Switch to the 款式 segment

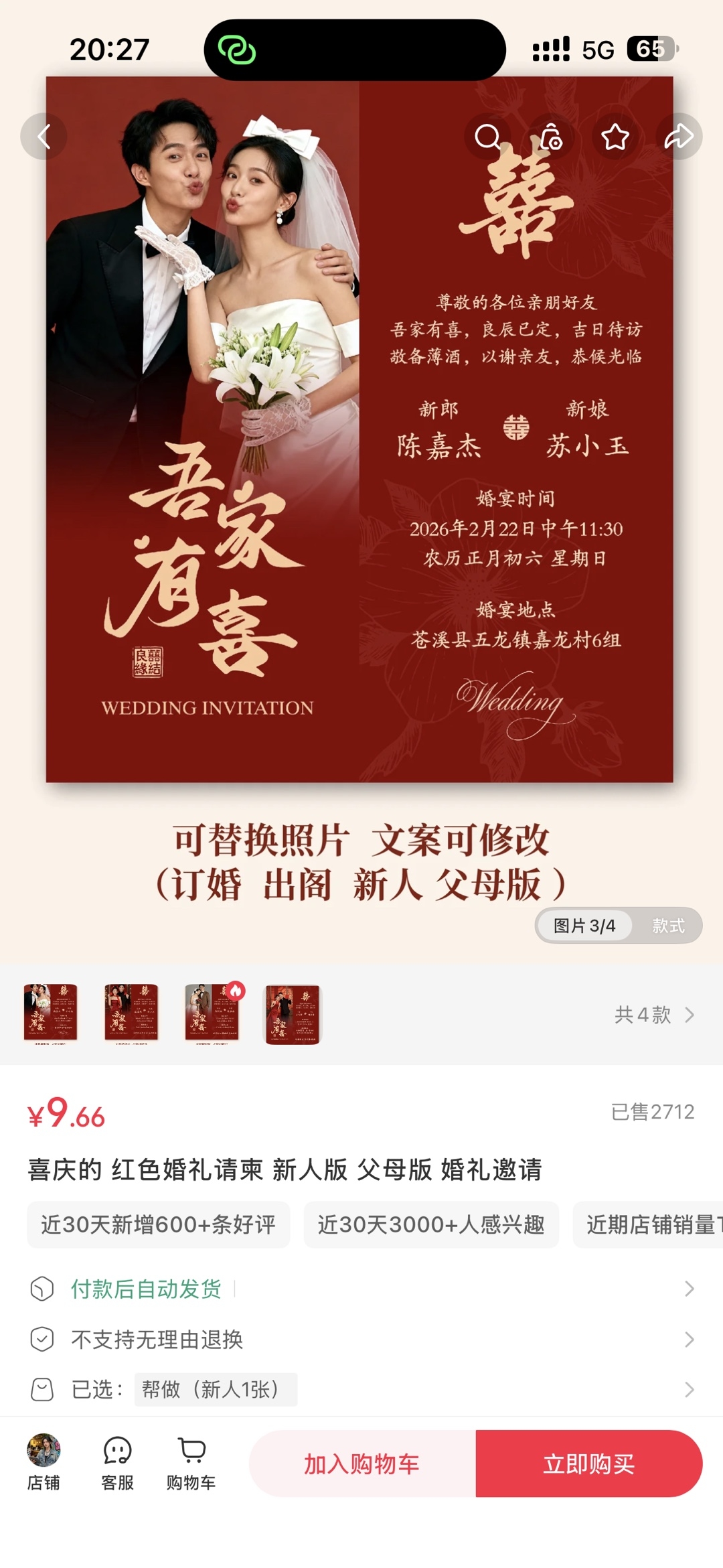pyautogui.click(x=668, y=926)
